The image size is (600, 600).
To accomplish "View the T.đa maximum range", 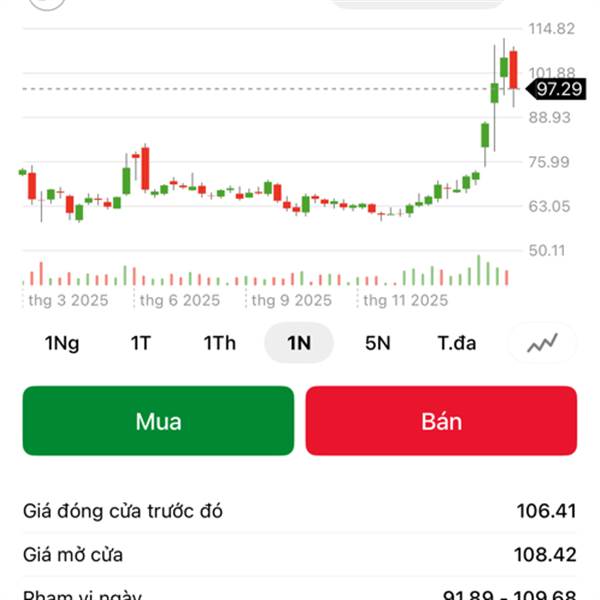I will (457, 343).
